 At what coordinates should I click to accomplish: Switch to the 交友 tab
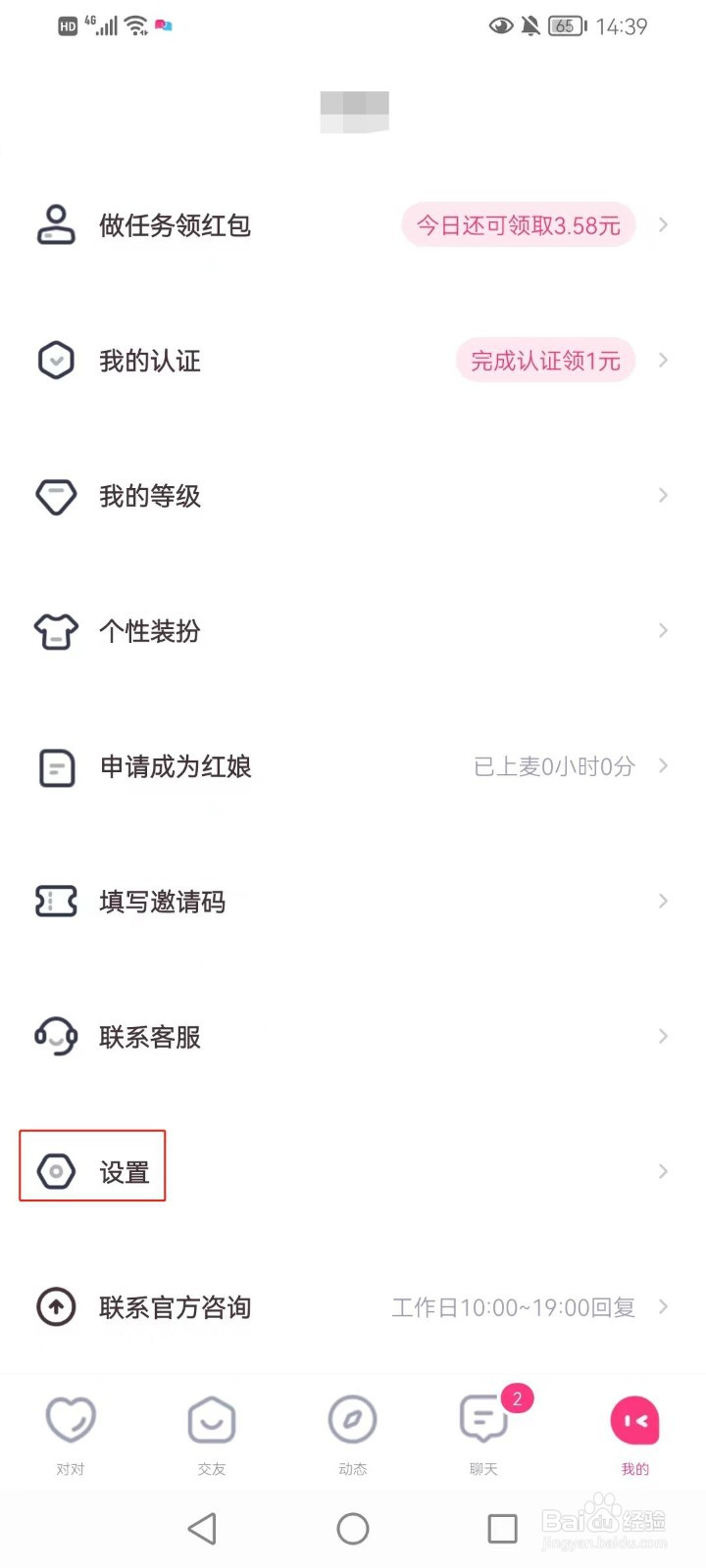coord(212,1433)
